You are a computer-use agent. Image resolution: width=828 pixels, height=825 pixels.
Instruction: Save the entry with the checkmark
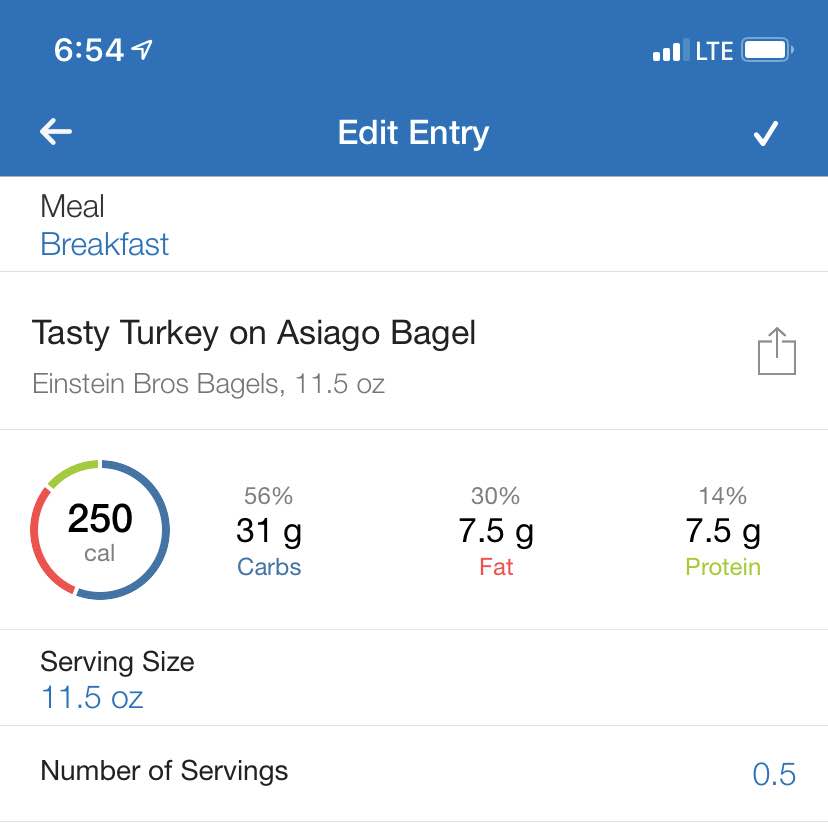(x=765, y=133)
